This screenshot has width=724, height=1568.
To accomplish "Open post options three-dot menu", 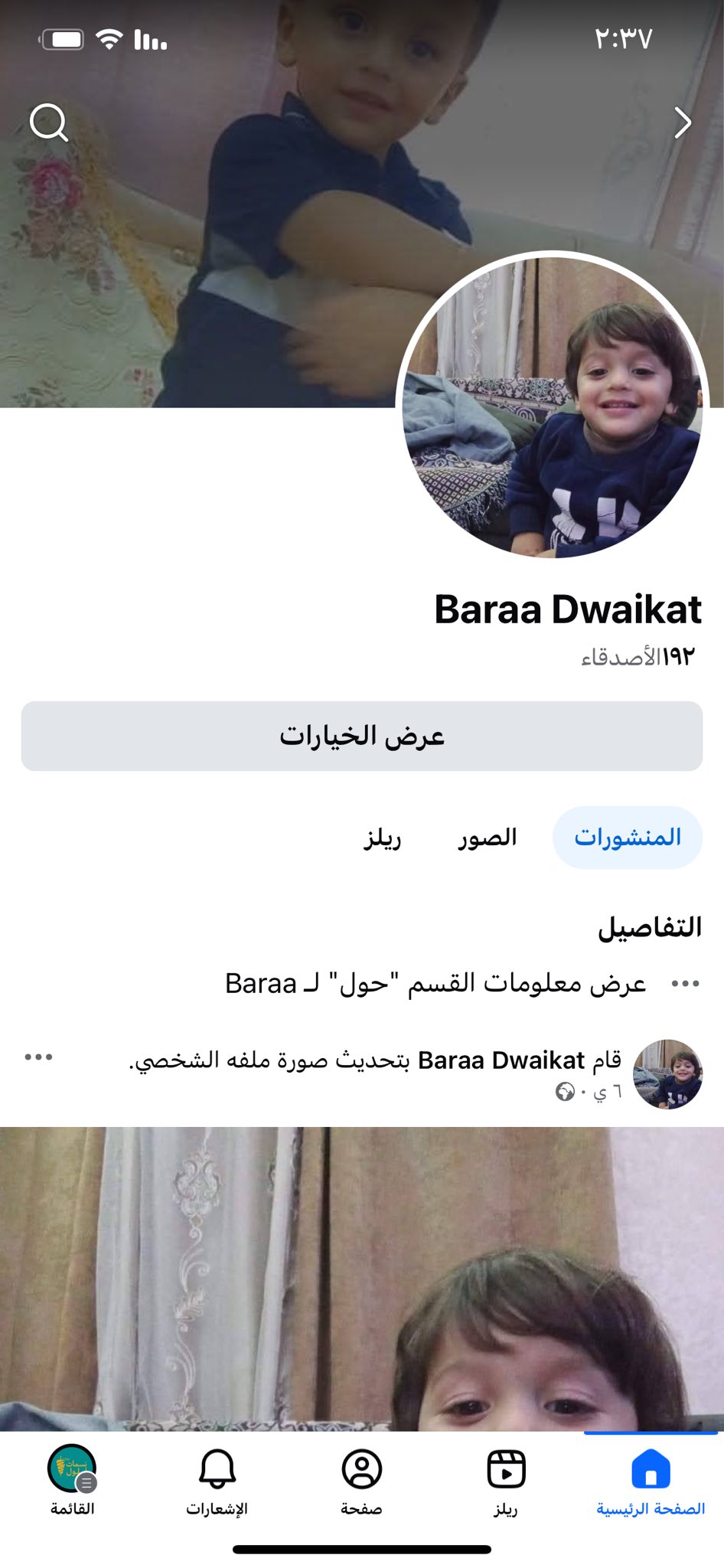I will (x=38, y=1057).
